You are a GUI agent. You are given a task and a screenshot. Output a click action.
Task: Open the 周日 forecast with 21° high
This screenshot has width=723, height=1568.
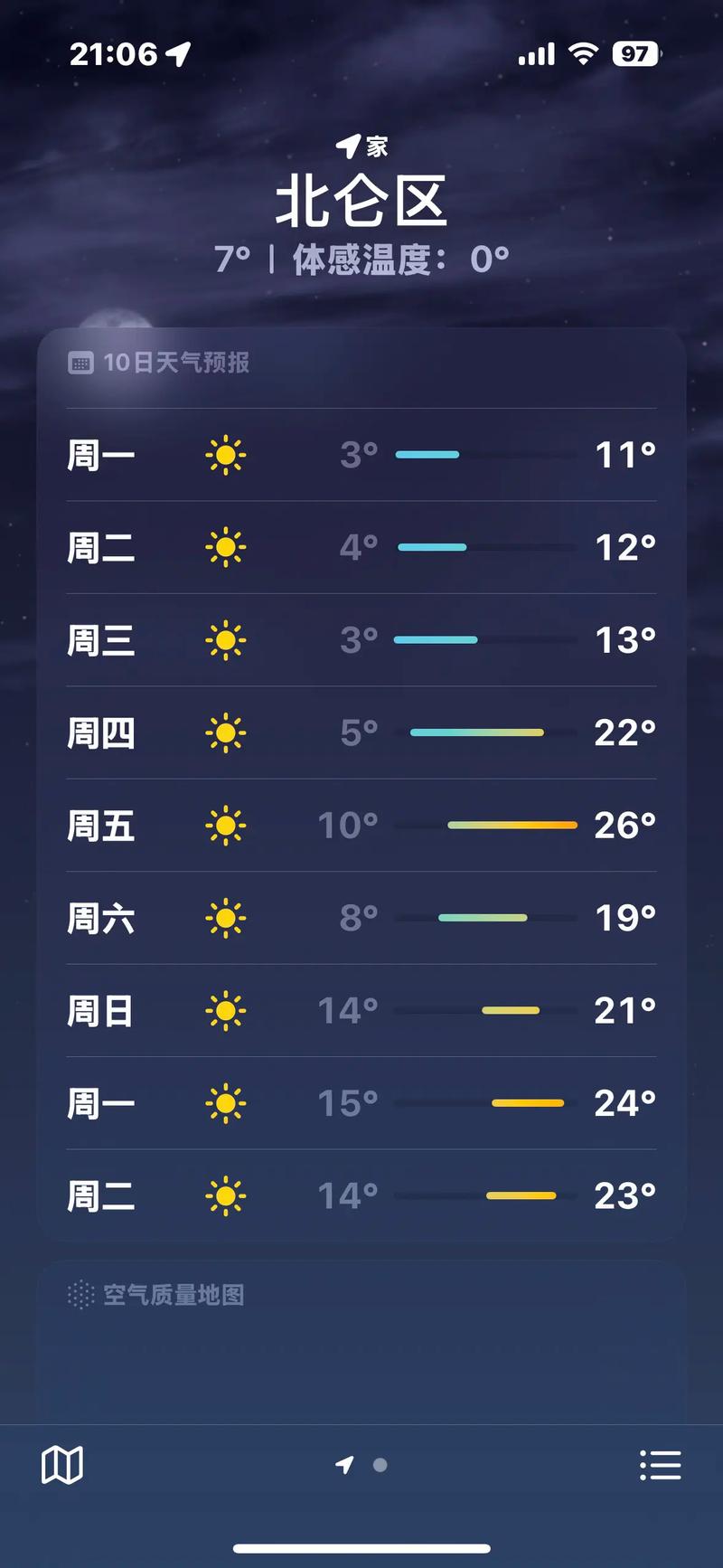pyautogui.click(x=361, y=1011)
